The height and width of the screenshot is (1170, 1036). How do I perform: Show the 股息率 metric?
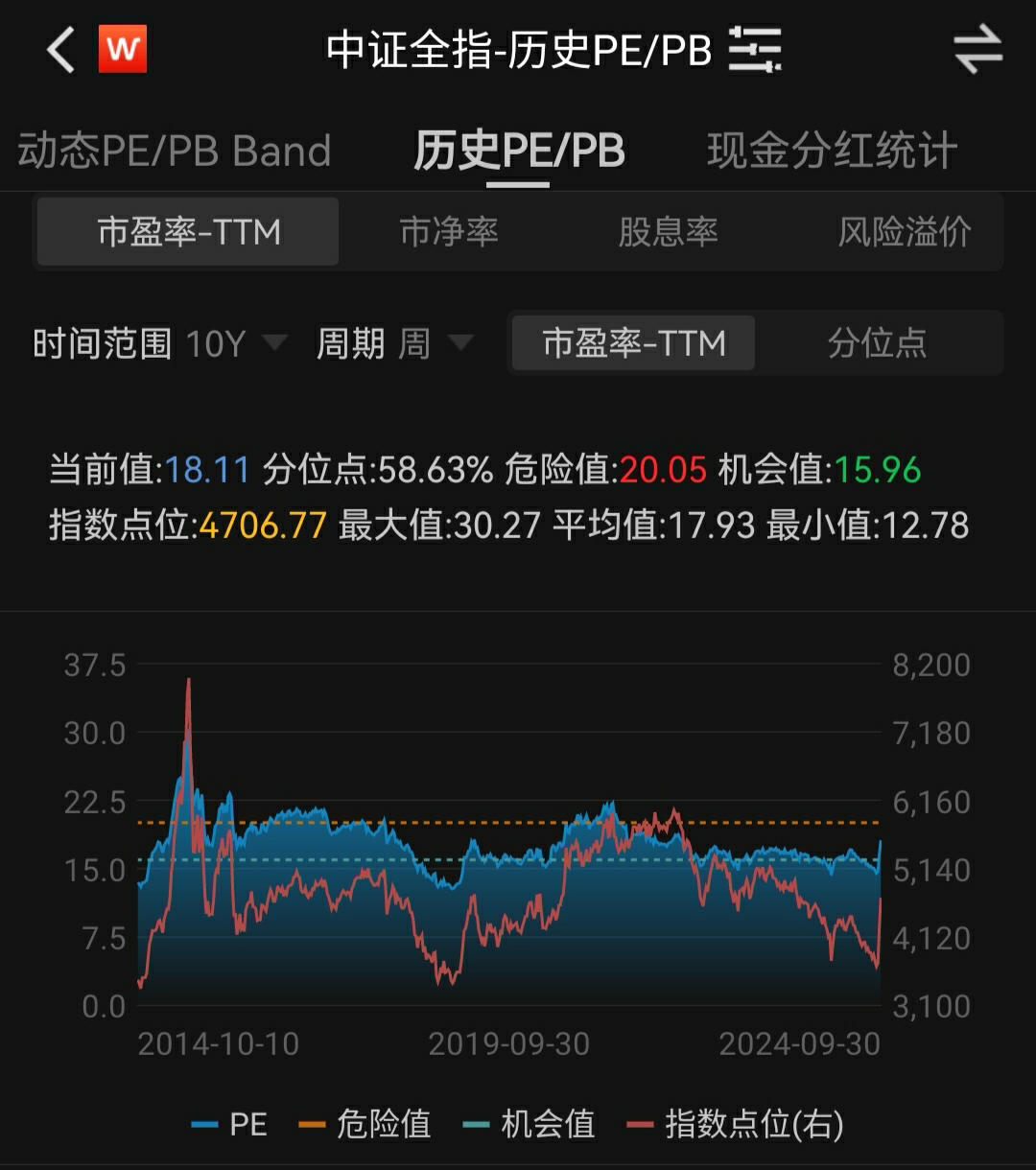click(x=668, y=232)
